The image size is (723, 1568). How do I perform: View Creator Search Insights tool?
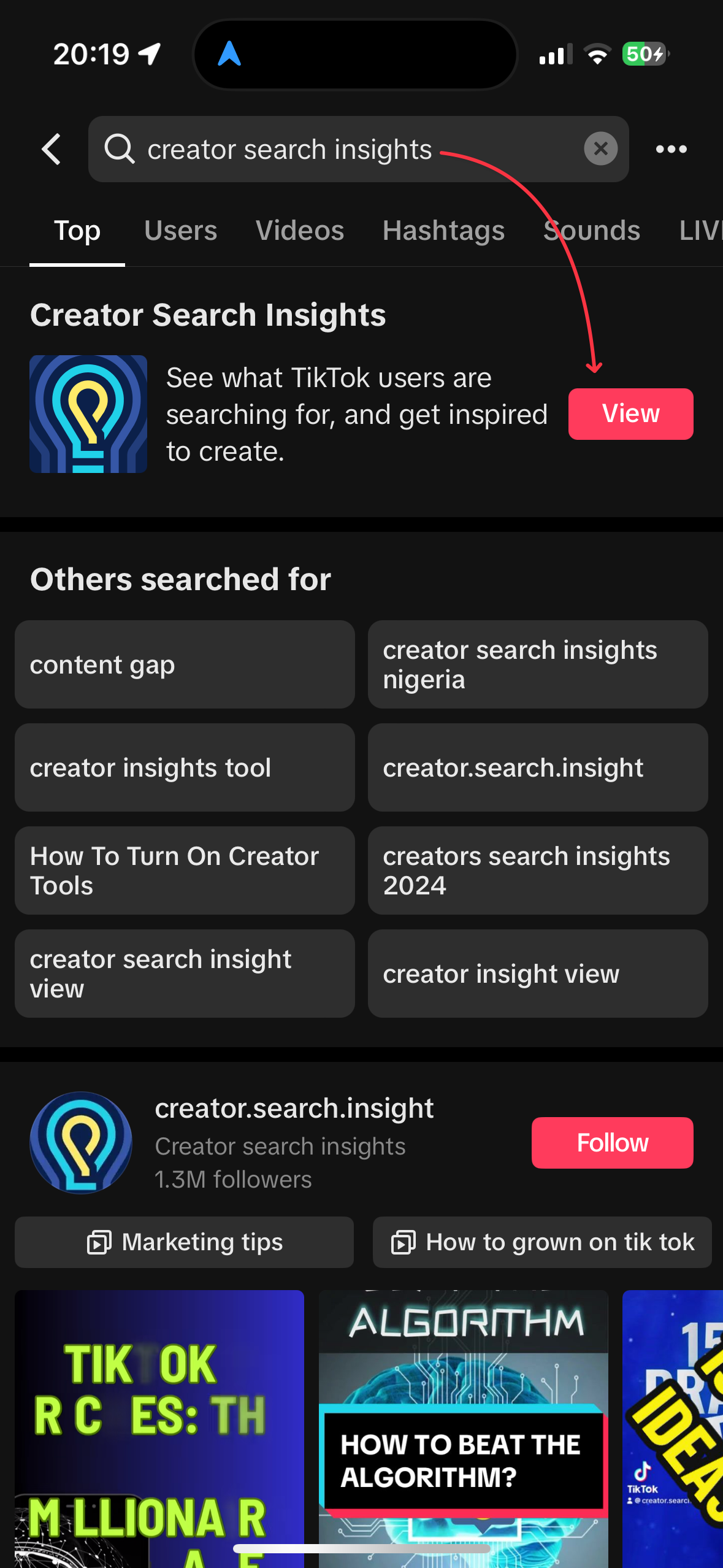[630, 414]
